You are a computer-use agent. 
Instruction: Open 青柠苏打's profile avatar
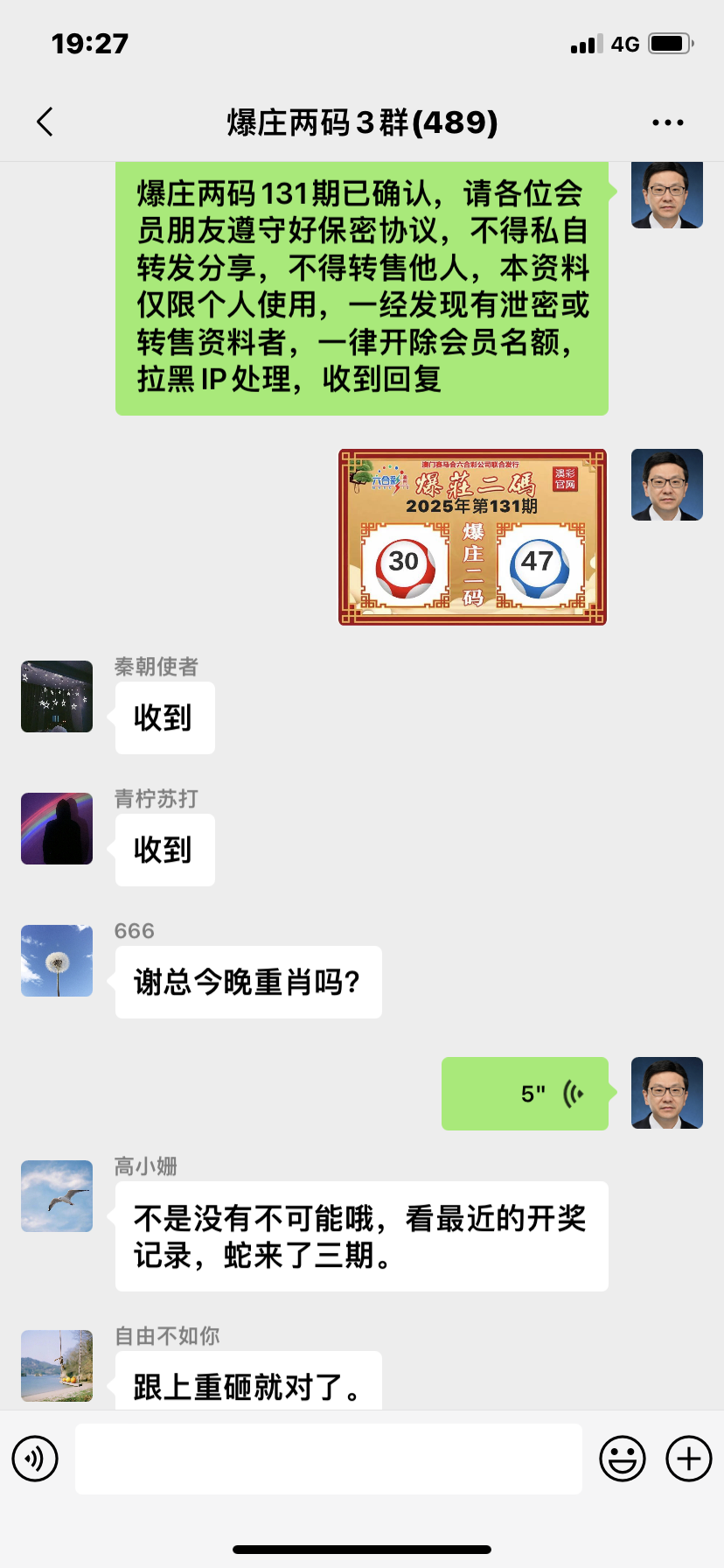click(57, 829)
